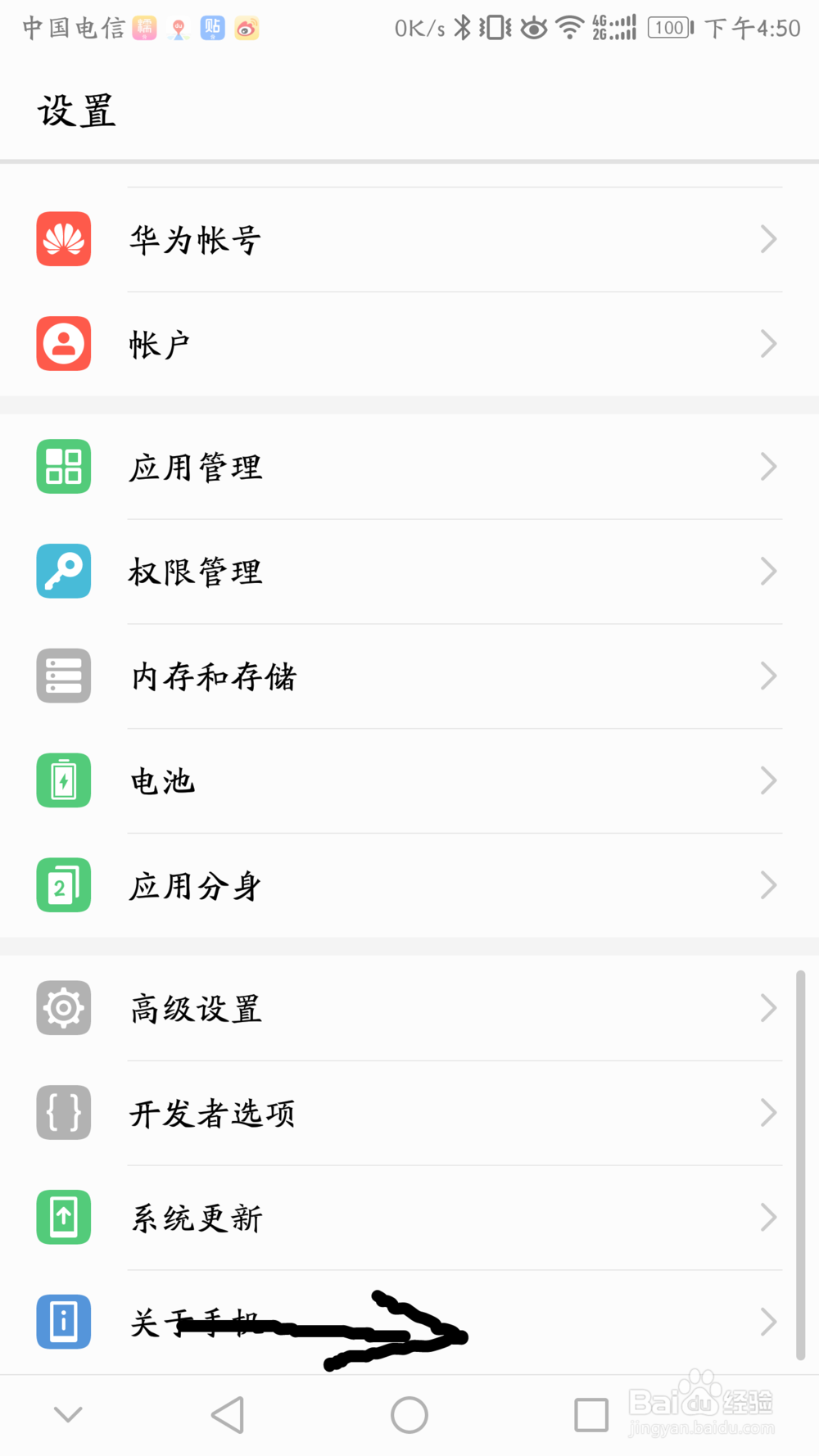This screenshot has height=1456, width=819.
Task: Open 关于手机 at the bottom
Action: 409,1323
